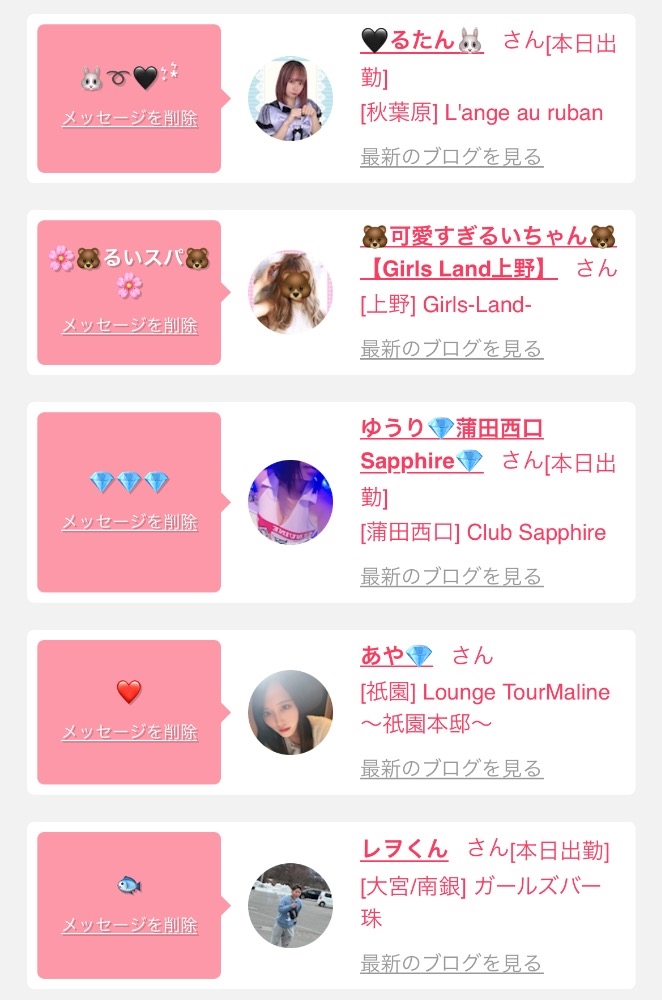Open ゆうり蒲田西口Sapphire profile link

(x=451, y=429)
